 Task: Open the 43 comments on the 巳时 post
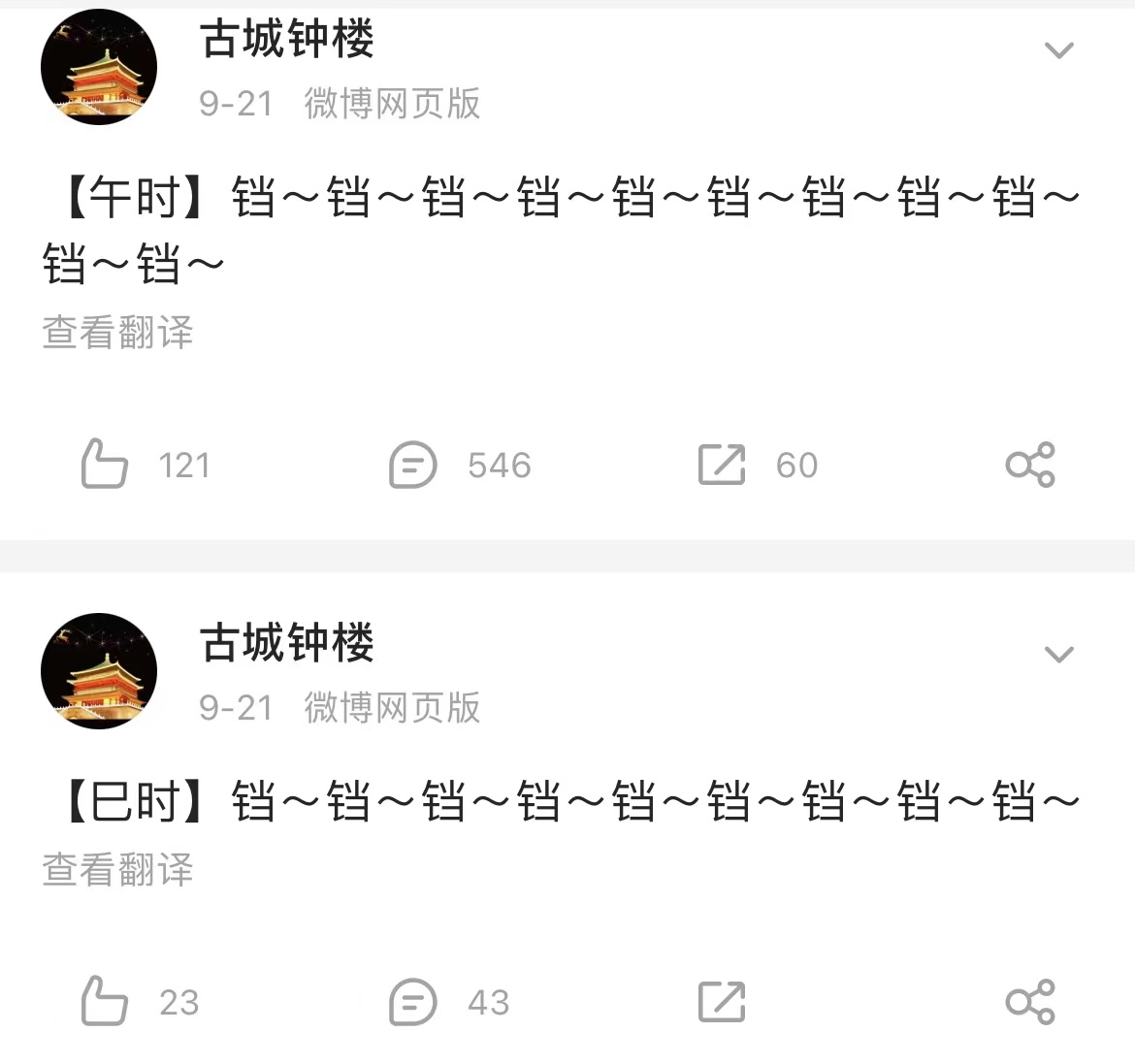coord(413,1002)
